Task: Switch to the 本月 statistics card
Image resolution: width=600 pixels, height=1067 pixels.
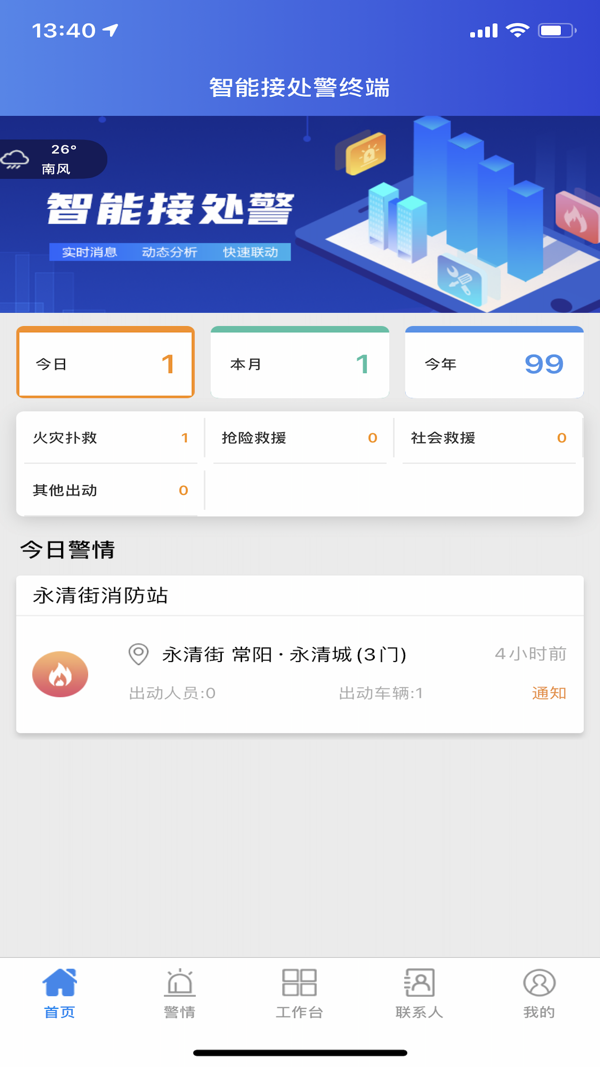Action: [x=300, y=362]
